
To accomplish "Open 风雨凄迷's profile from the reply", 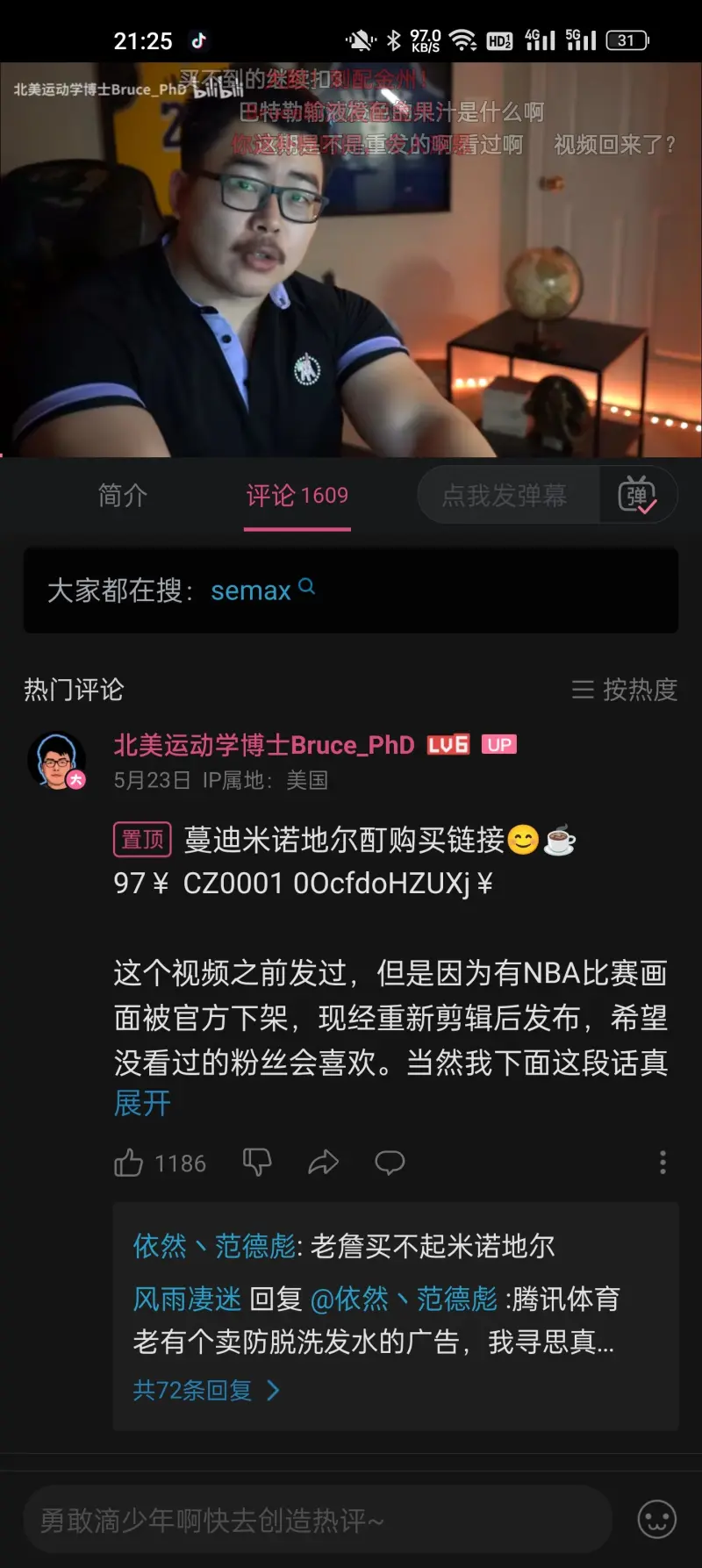I will coord(187,1299).
